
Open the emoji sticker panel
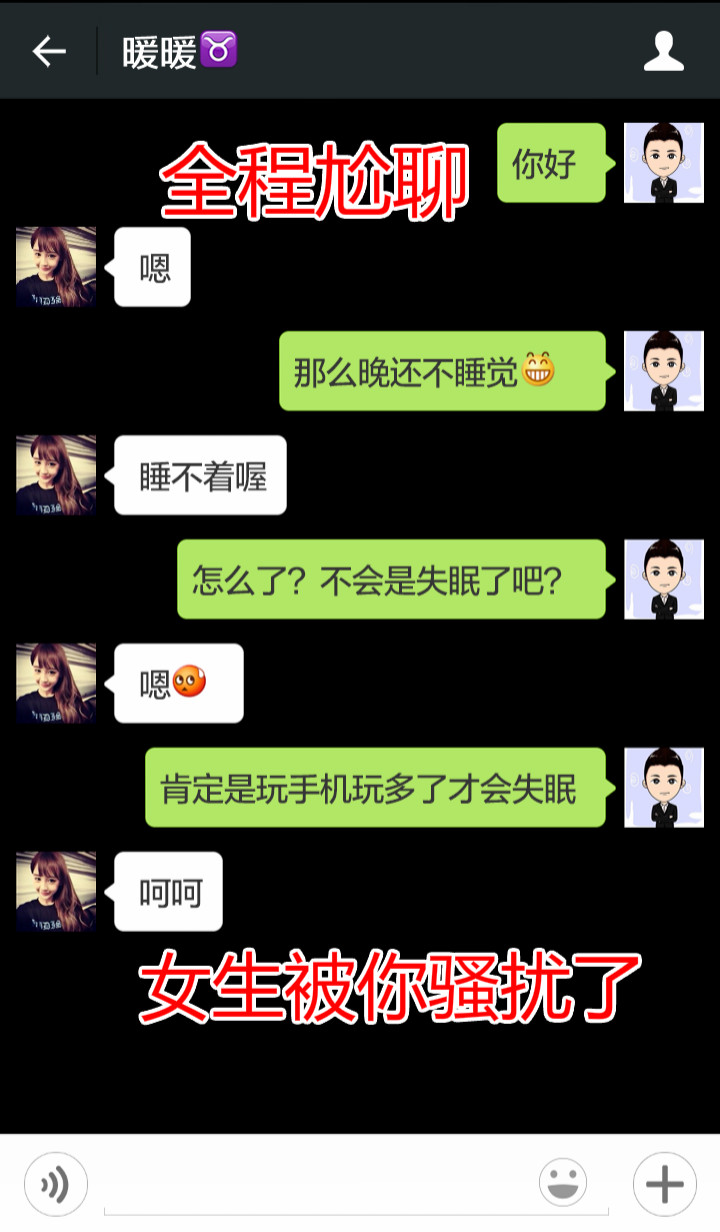(x=563, y=1185)
